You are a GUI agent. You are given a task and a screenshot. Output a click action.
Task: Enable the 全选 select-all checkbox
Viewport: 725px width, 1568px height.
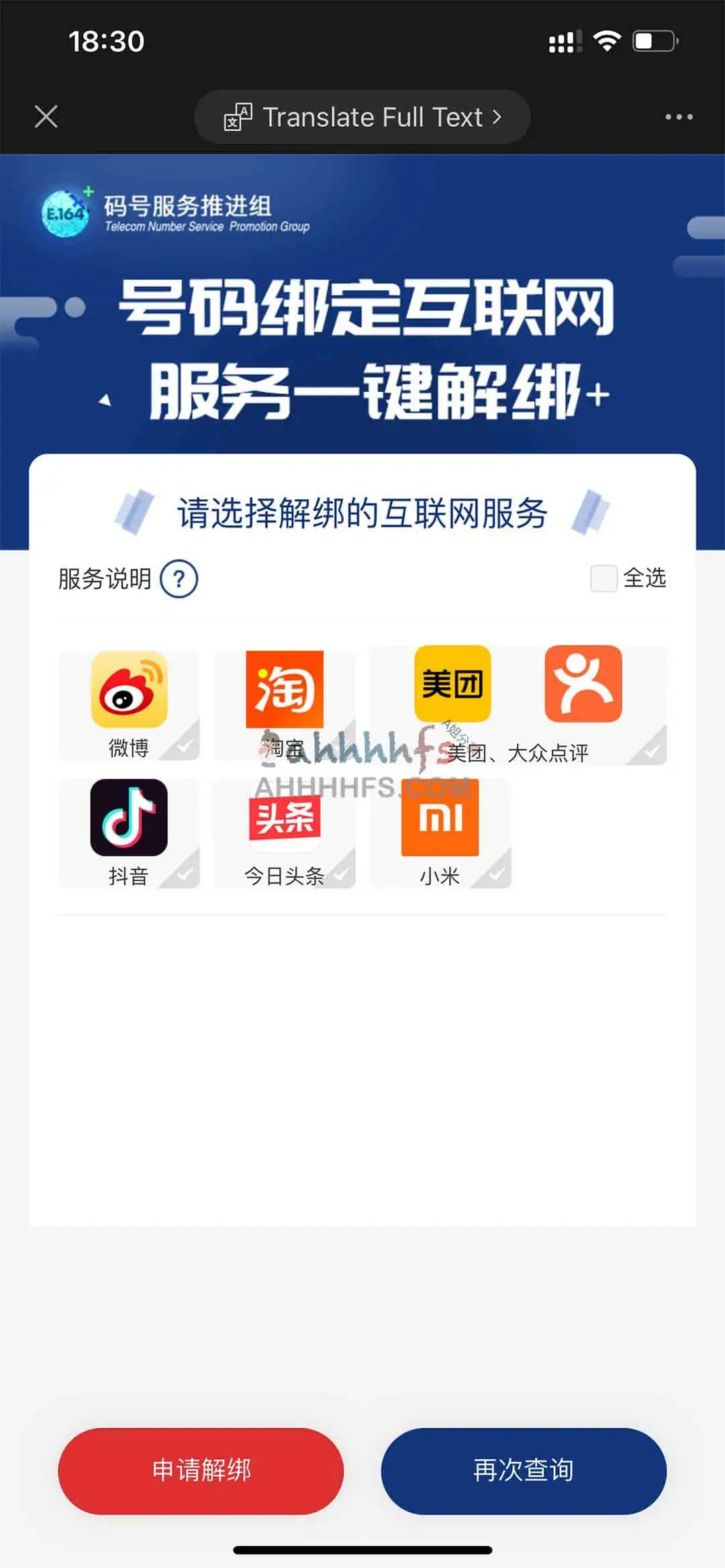pos(603,578)
